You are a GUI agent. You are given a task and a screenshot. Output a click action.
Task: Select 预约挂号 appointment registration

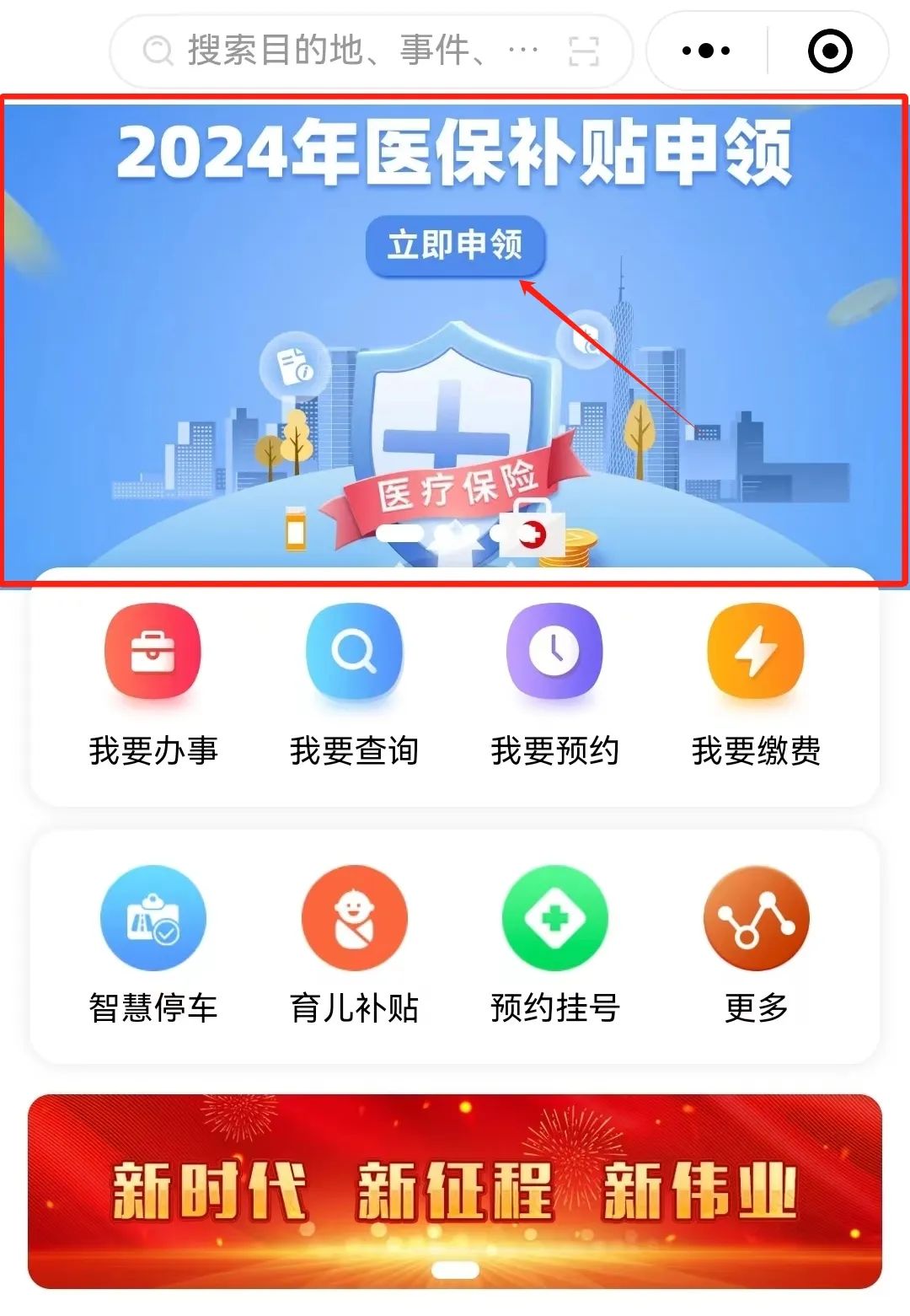point(554,944)
